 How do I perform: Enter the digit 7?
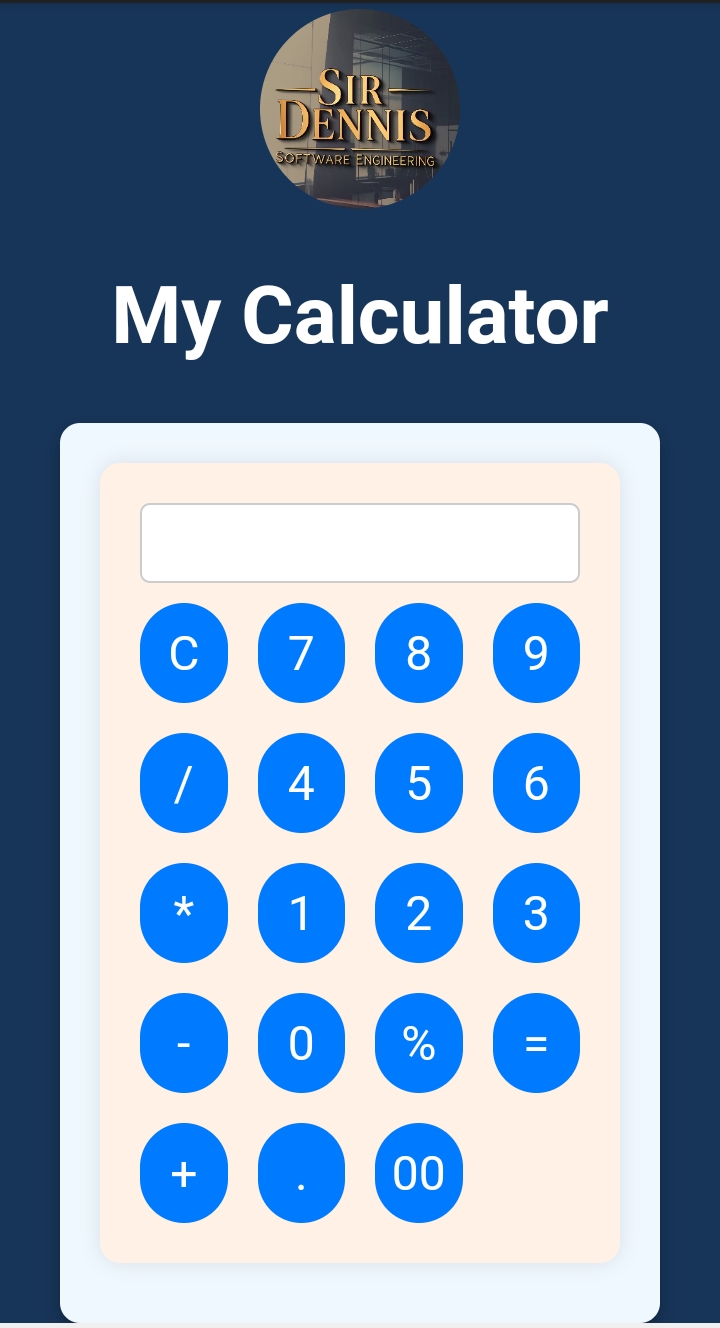point(301,653)
